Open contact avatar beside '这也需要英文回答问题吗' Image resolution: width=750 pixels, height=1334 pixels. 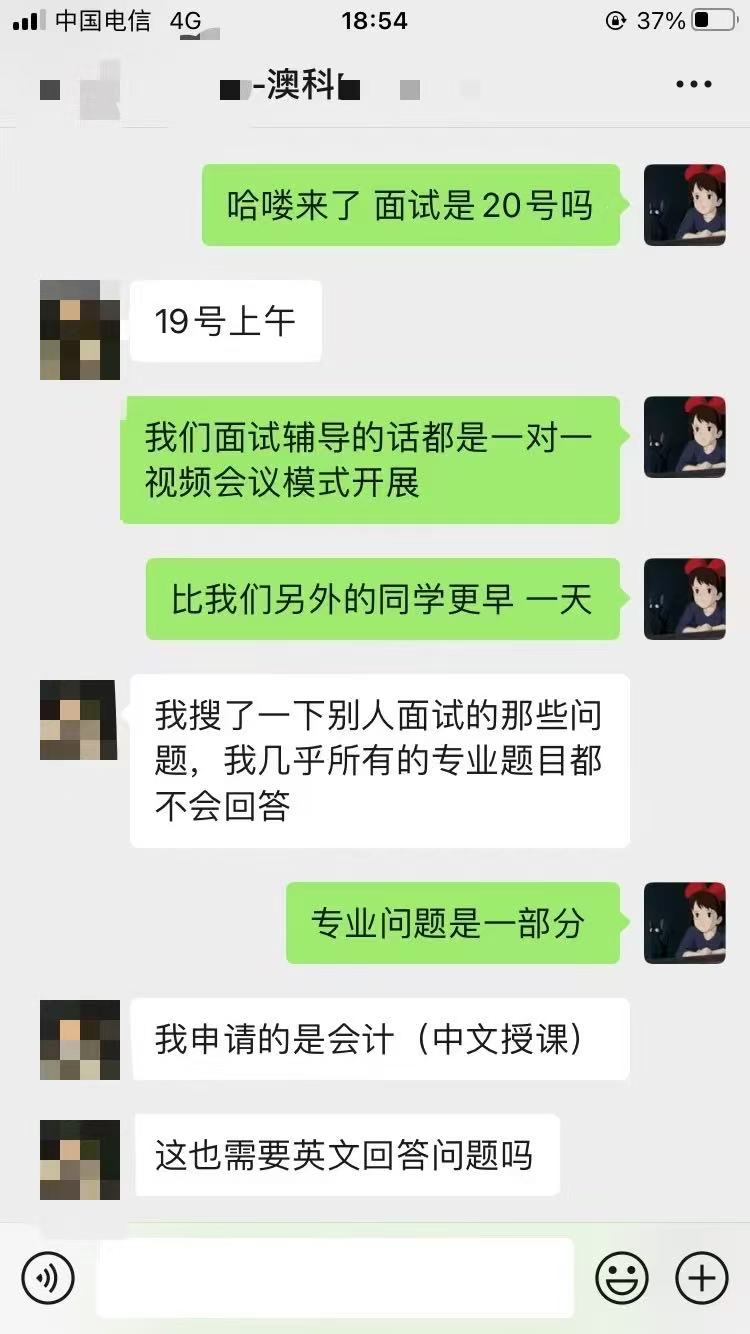click(x=80, y=1160)
